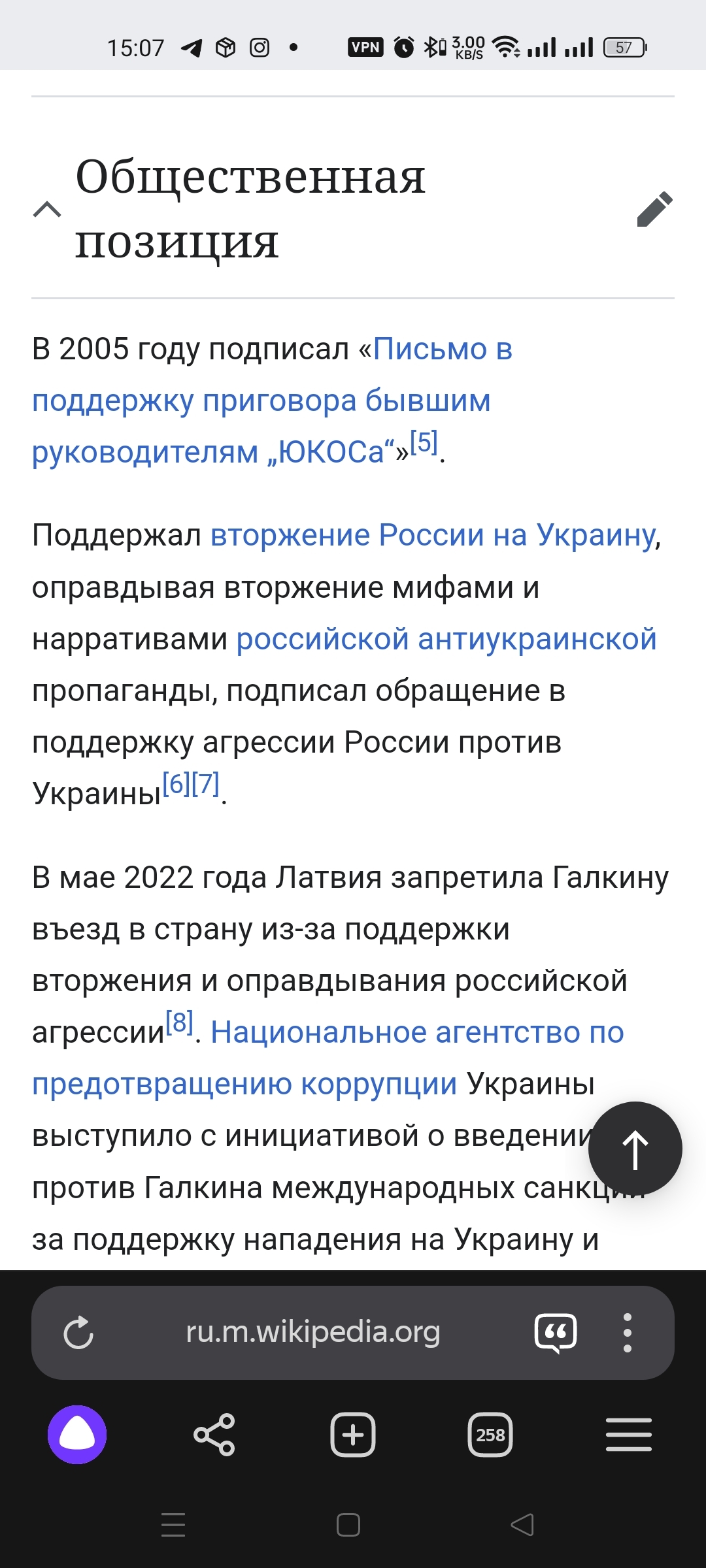Tap the ru.m.wikipedia.org address bar

313,1332
